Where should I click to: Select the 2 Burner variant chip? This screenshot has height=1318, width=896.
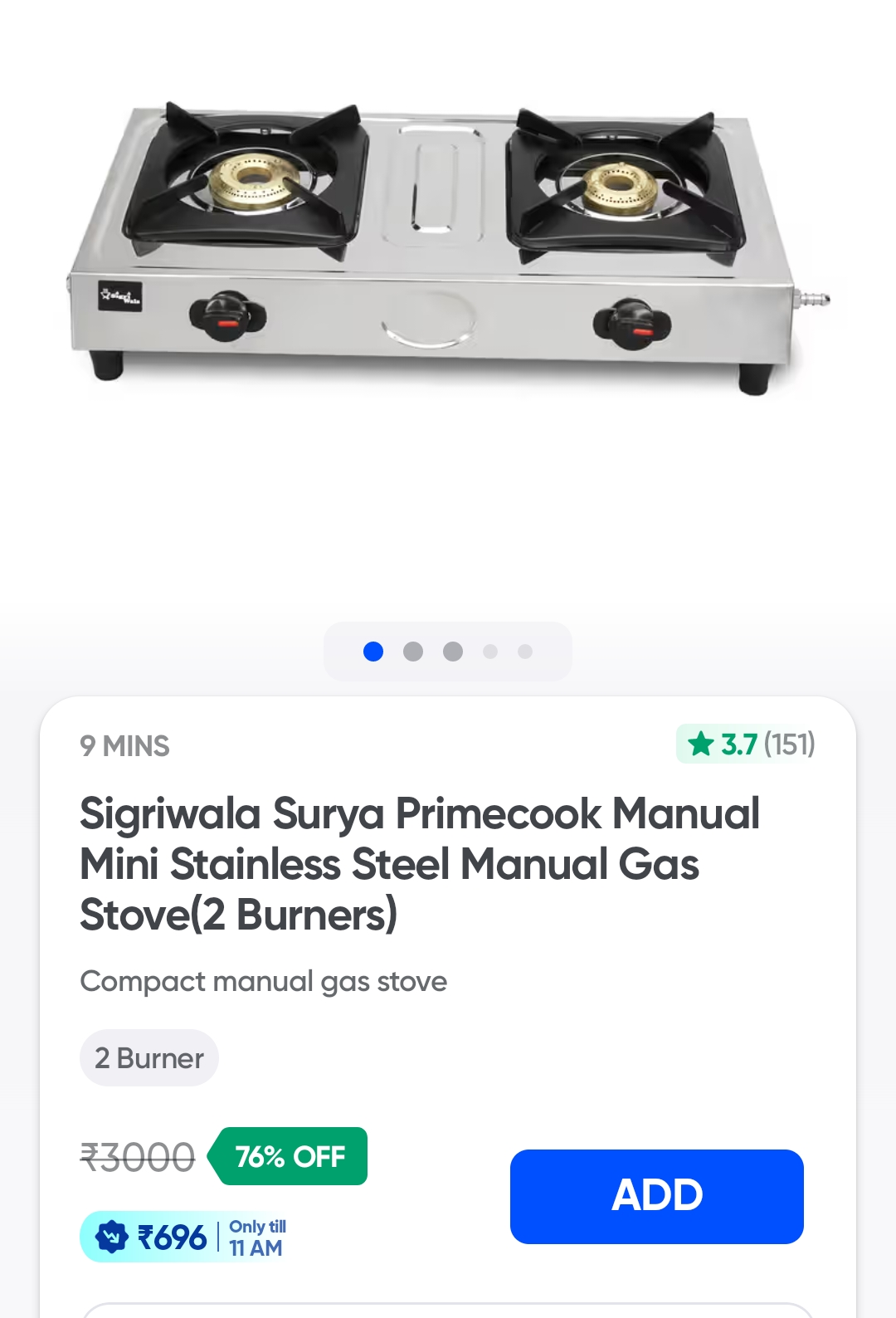149,1058
